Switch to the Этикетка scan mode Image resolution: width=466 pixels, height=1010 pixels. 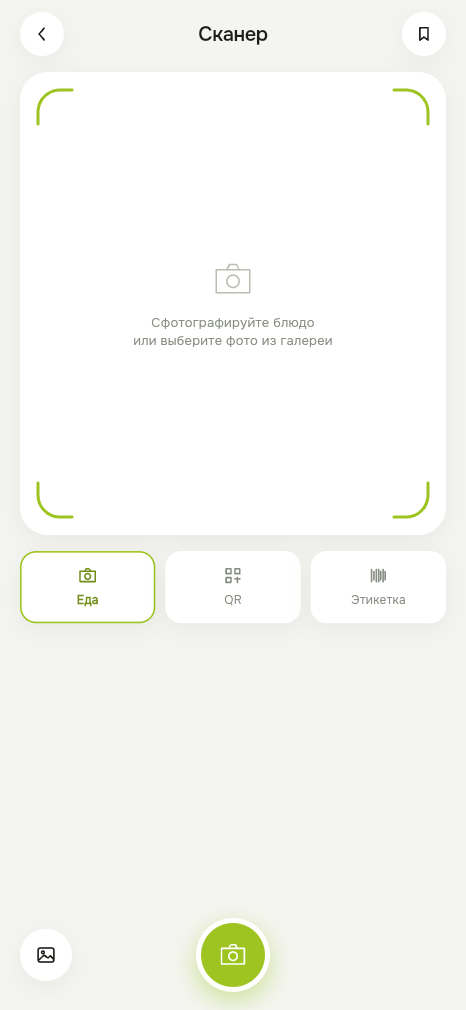tap(378, 587)
